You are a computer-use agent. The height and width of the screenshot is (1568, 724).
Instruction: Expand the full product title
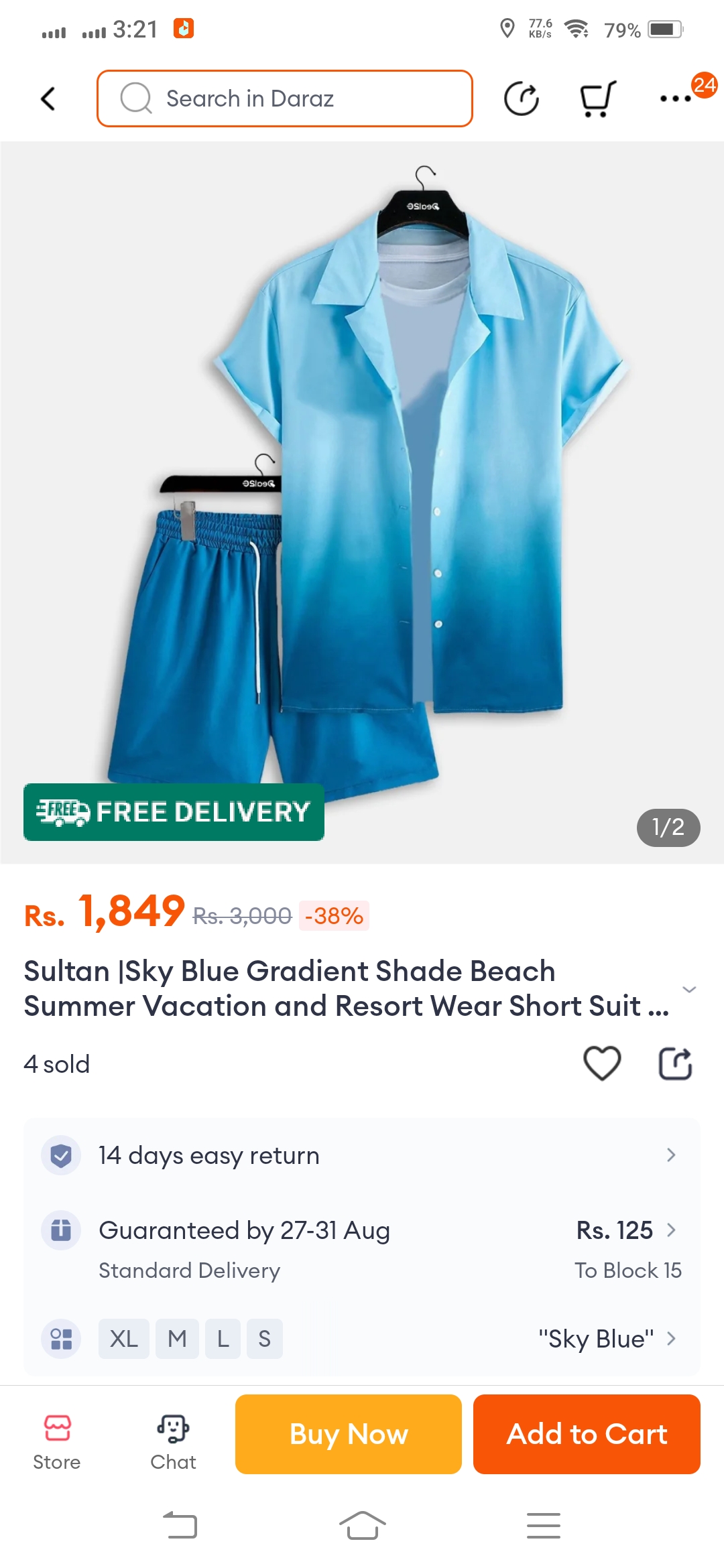688,990
